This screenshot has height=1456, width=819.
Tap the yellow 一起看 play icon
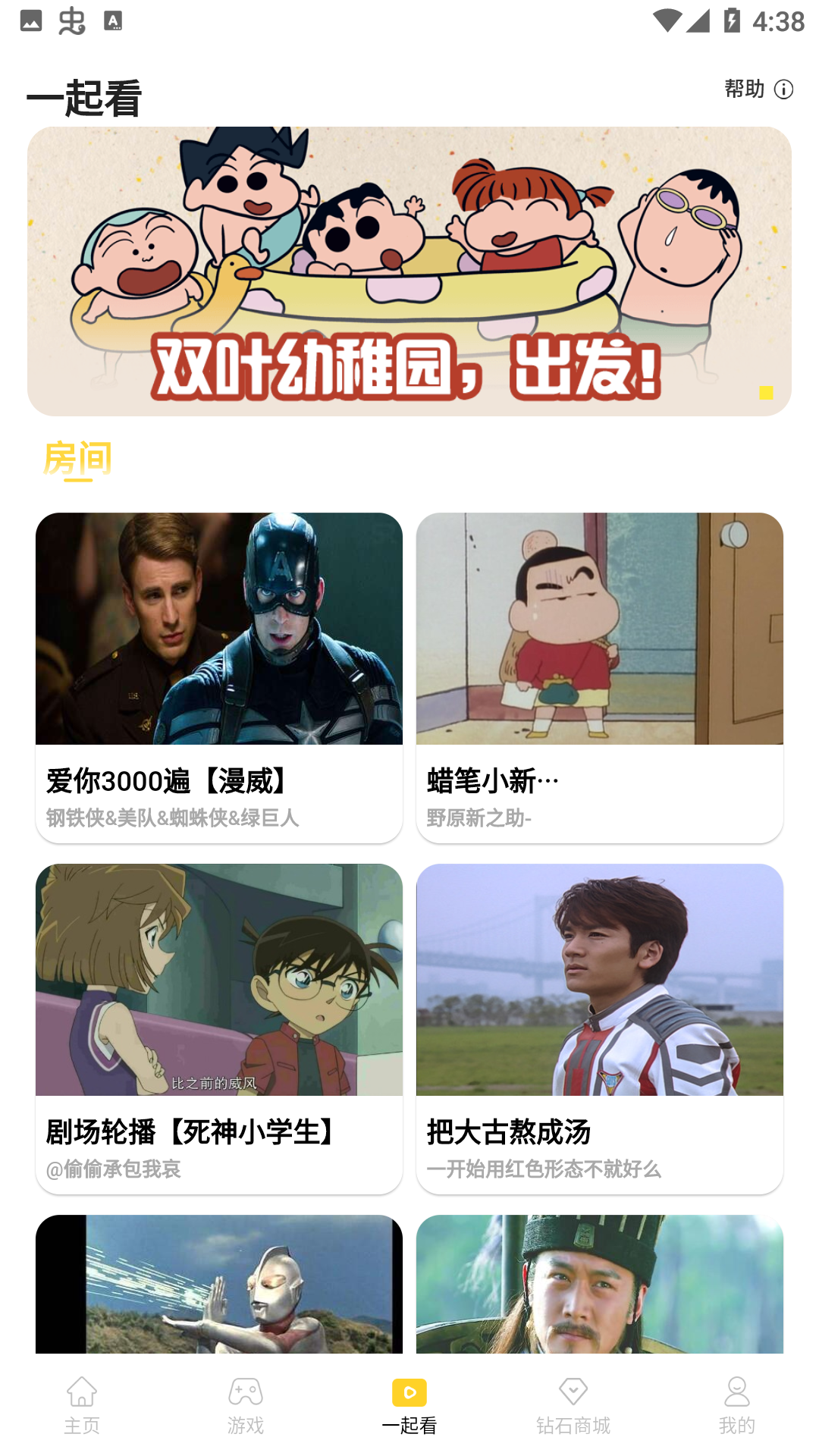(x=409, y=1394)
